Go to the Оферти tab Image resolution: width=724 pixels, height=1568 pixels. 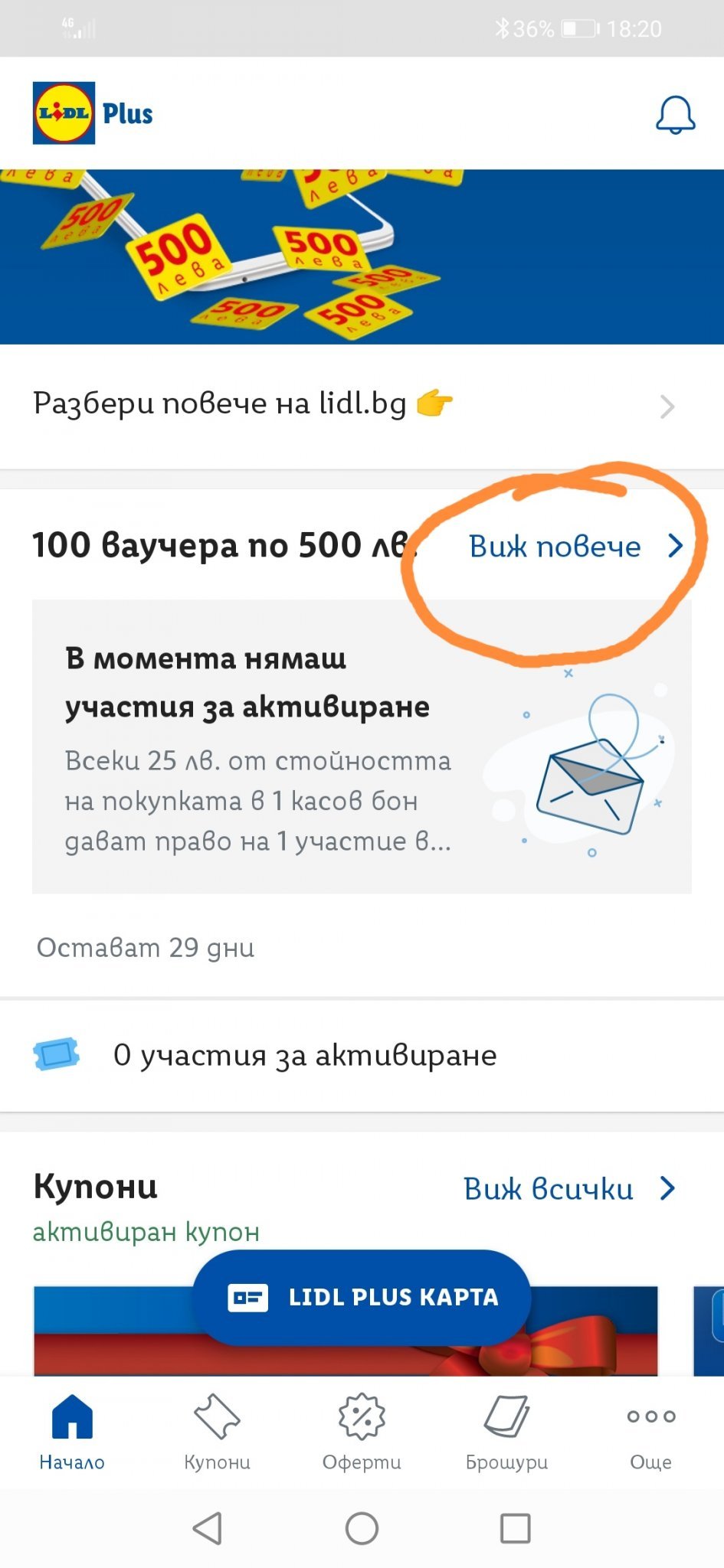tap(362, 1432)
